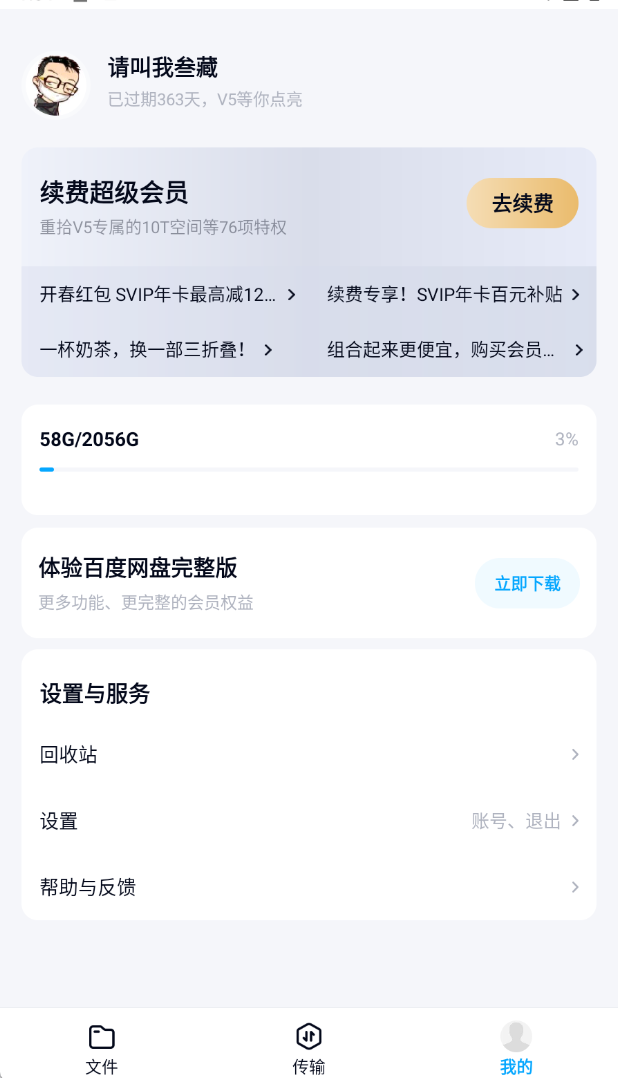Open the 一杯奶茶，换一部三折叠 promotion

click(x=156, y=350)
